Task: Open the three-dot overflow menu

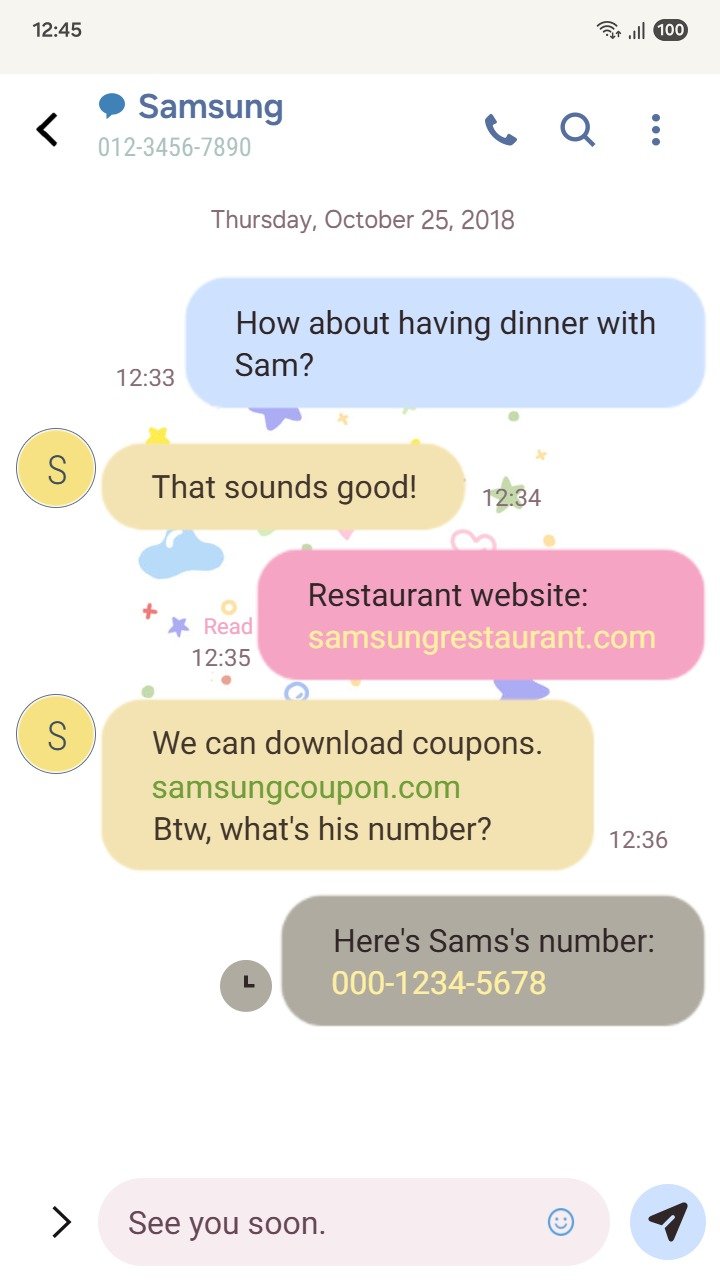Action: tap(656, 130)
